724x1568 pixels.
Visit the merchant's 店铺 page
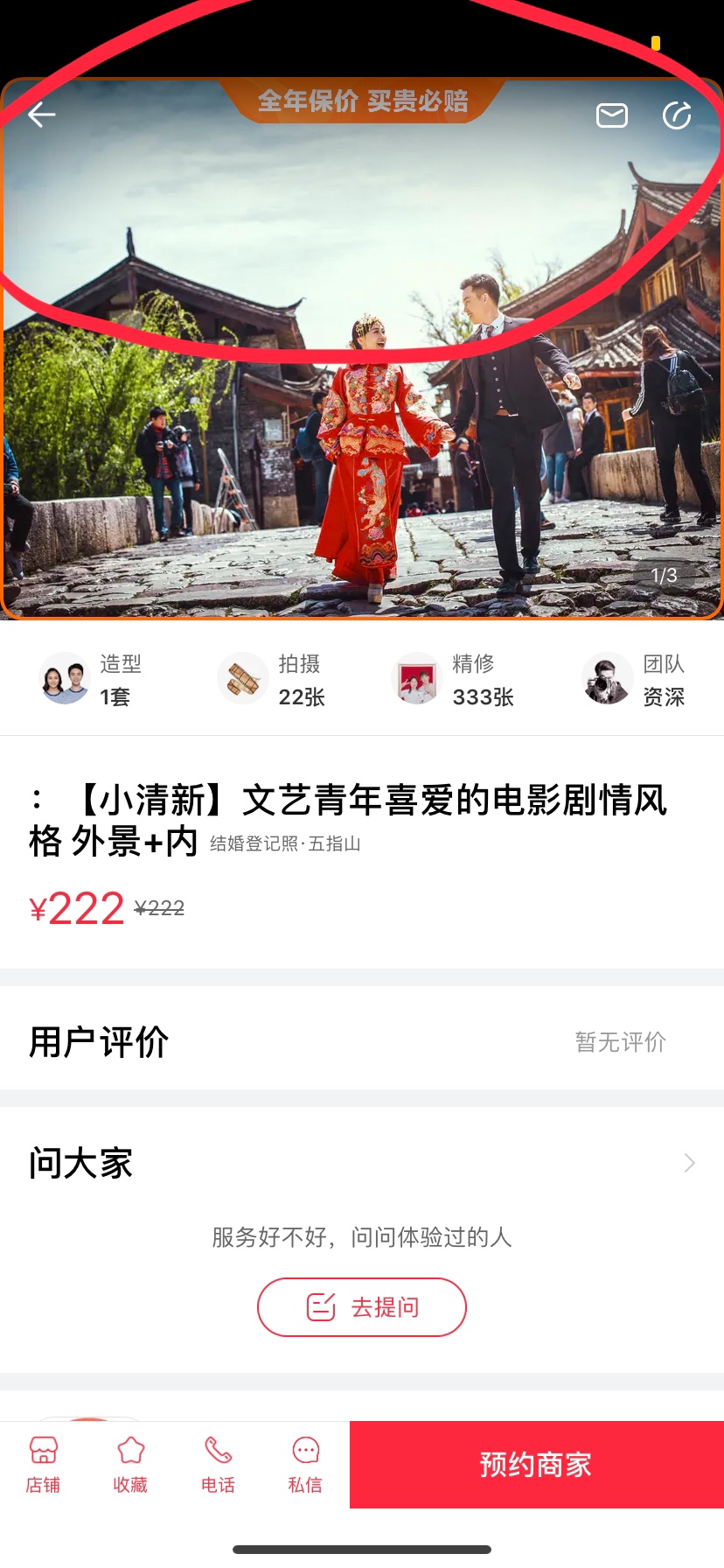[44, 1465]
